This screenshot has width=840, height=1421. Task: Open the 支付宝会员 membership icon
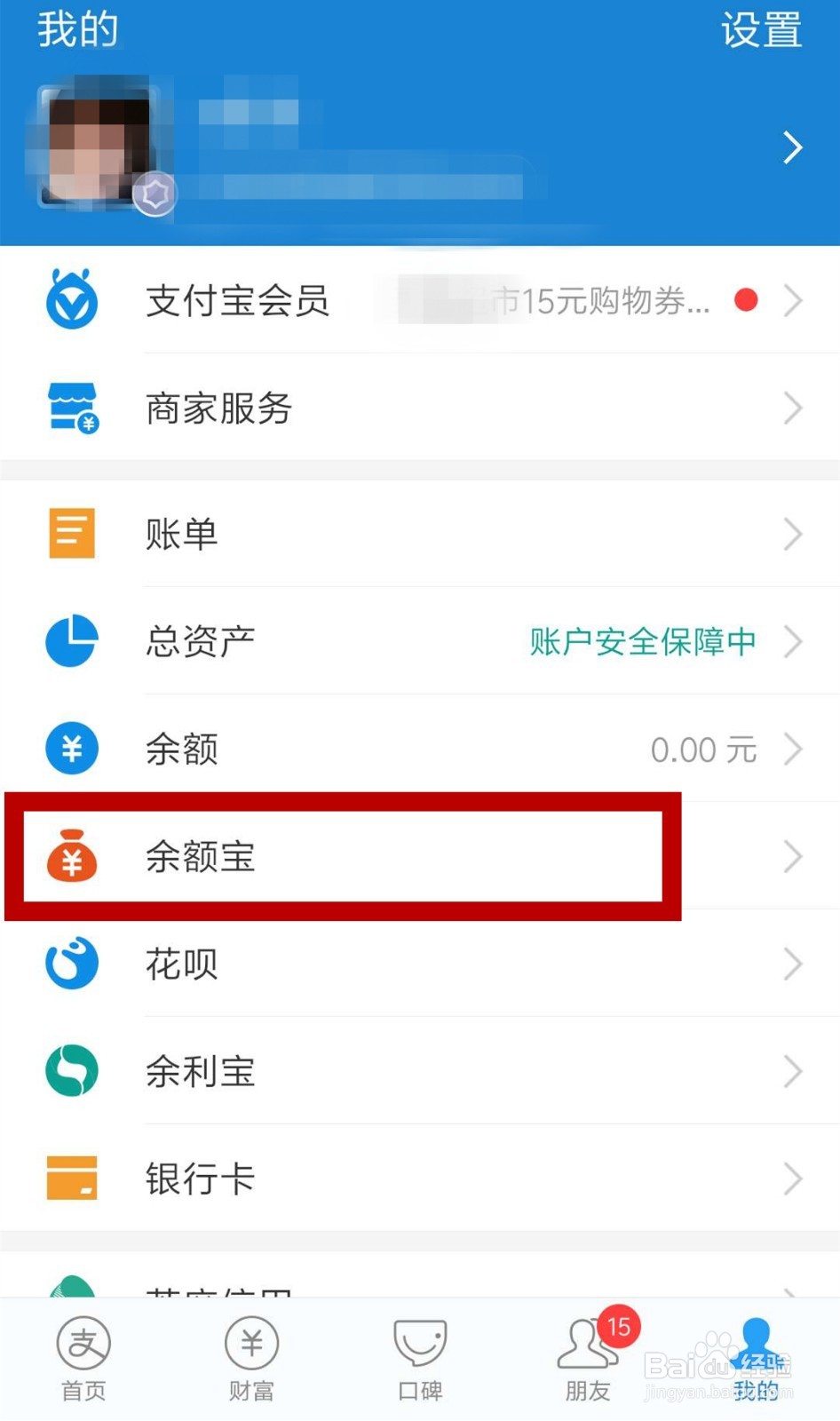click(x=71, y=301)
